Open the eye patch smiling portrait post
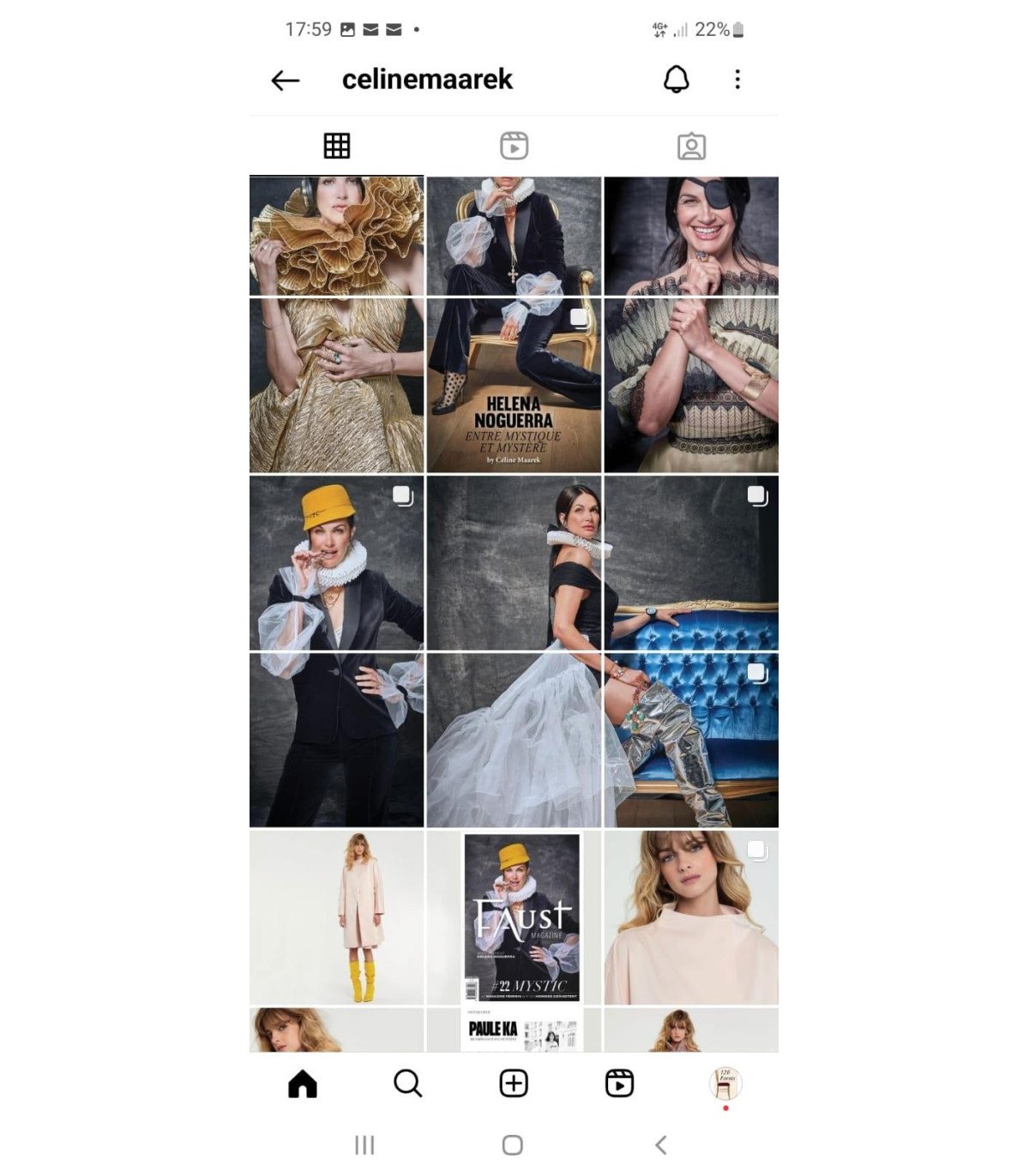1029x1176 pixels. pyautogui.click(x=691, y=236)
